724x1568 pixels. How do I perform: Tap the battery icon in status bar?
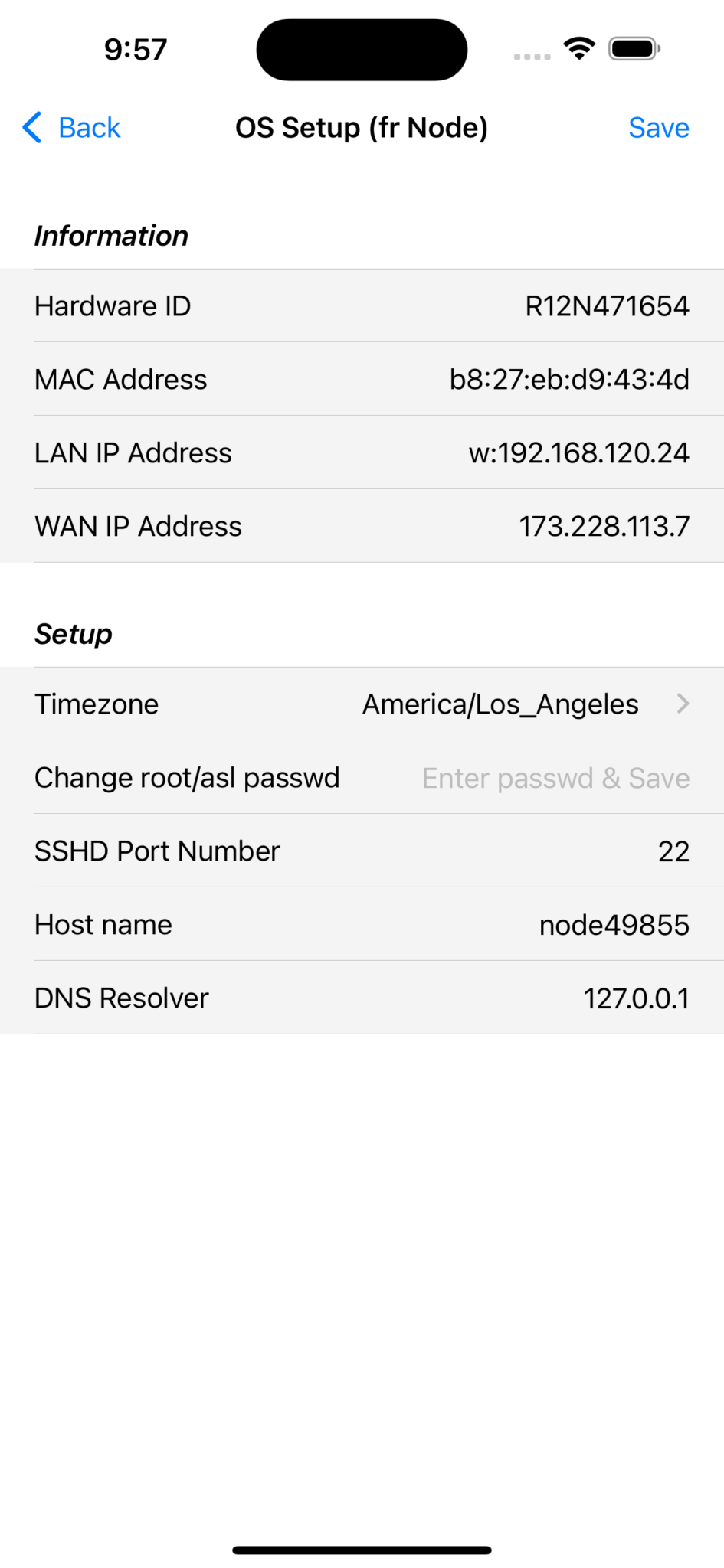[x=631, y=48]
